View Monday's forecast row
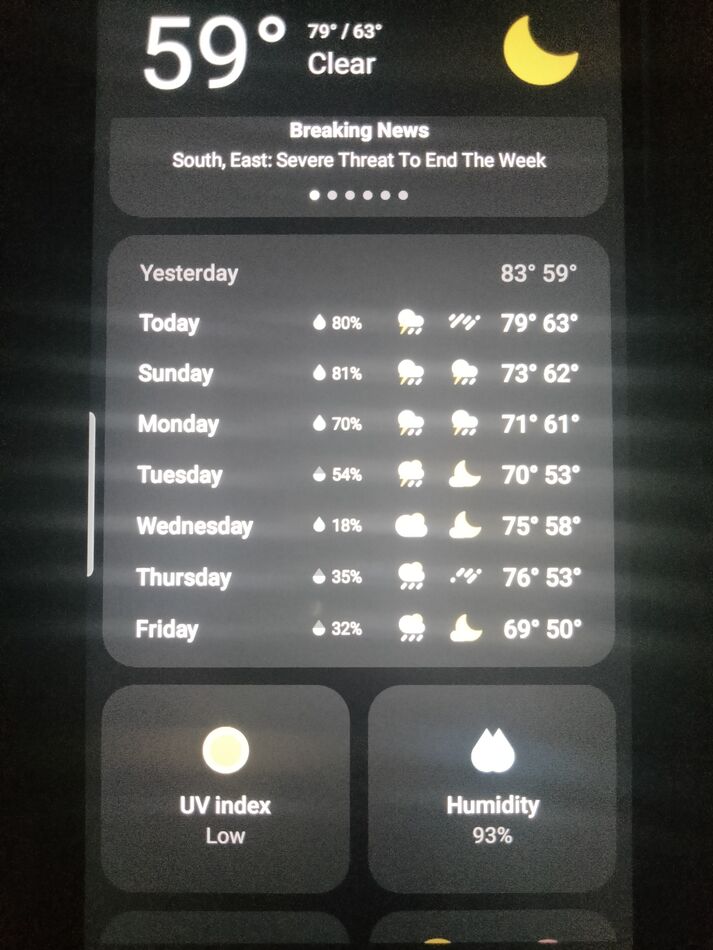The width and height of the screenshot is (713, 950). pos(358,423)
